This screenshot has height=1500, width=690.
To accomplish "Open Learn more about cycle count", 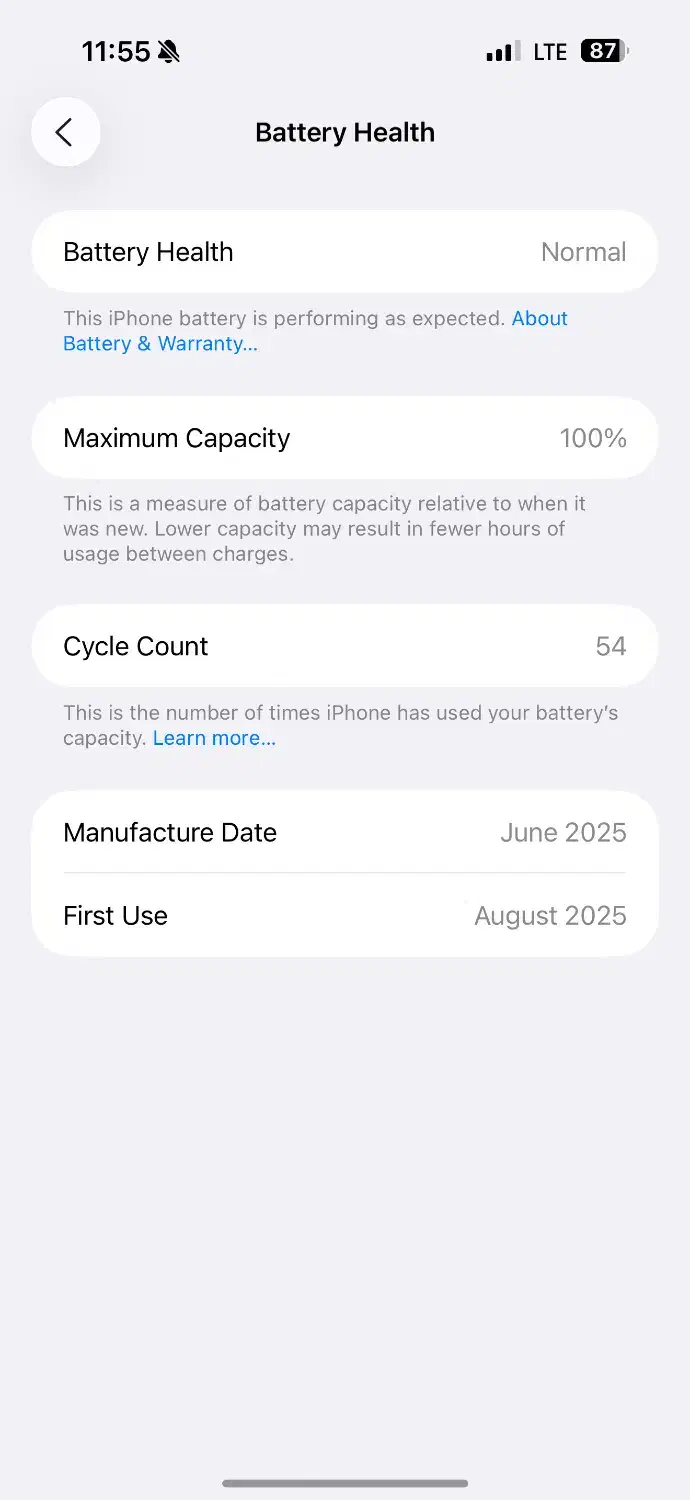I will pos(214,738).
